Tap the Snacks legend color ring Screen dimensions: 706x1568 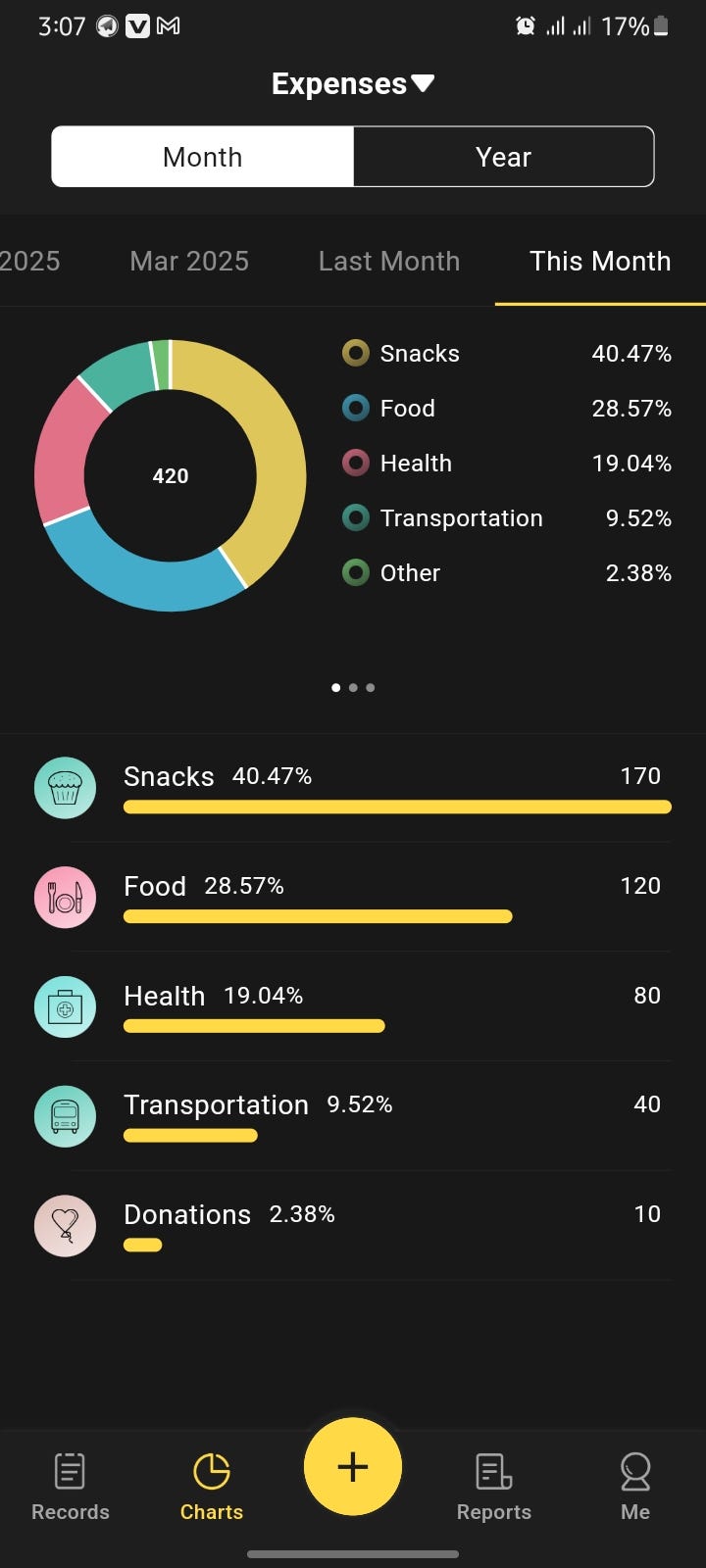tap(355, 353)
